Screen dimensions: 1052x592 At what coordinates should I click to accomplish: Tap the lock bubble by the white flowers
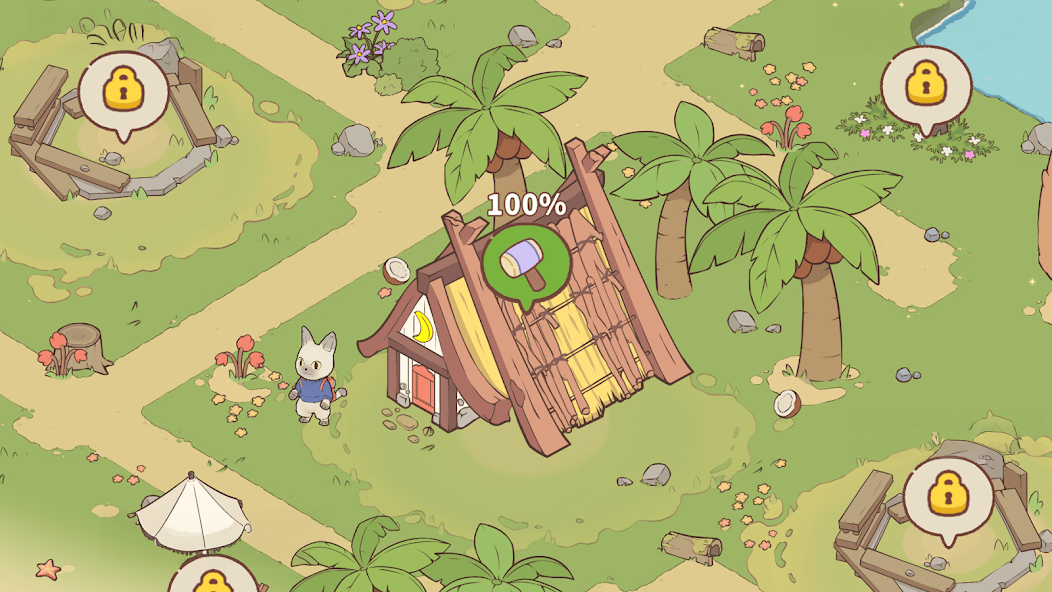[x=925, y=84]
